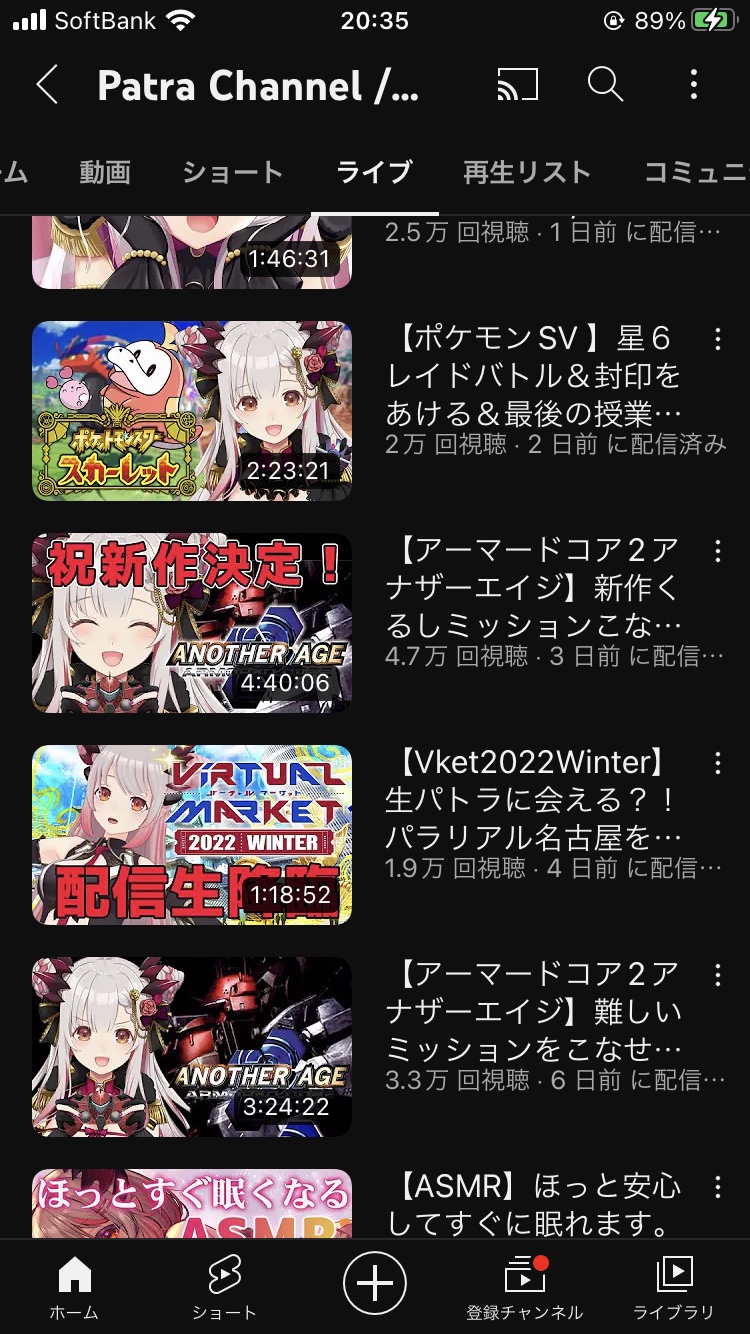Open the 登録チャンネル subscriptions tab
Viewport: 750px width, 1334px height.
click(525, 1288)
